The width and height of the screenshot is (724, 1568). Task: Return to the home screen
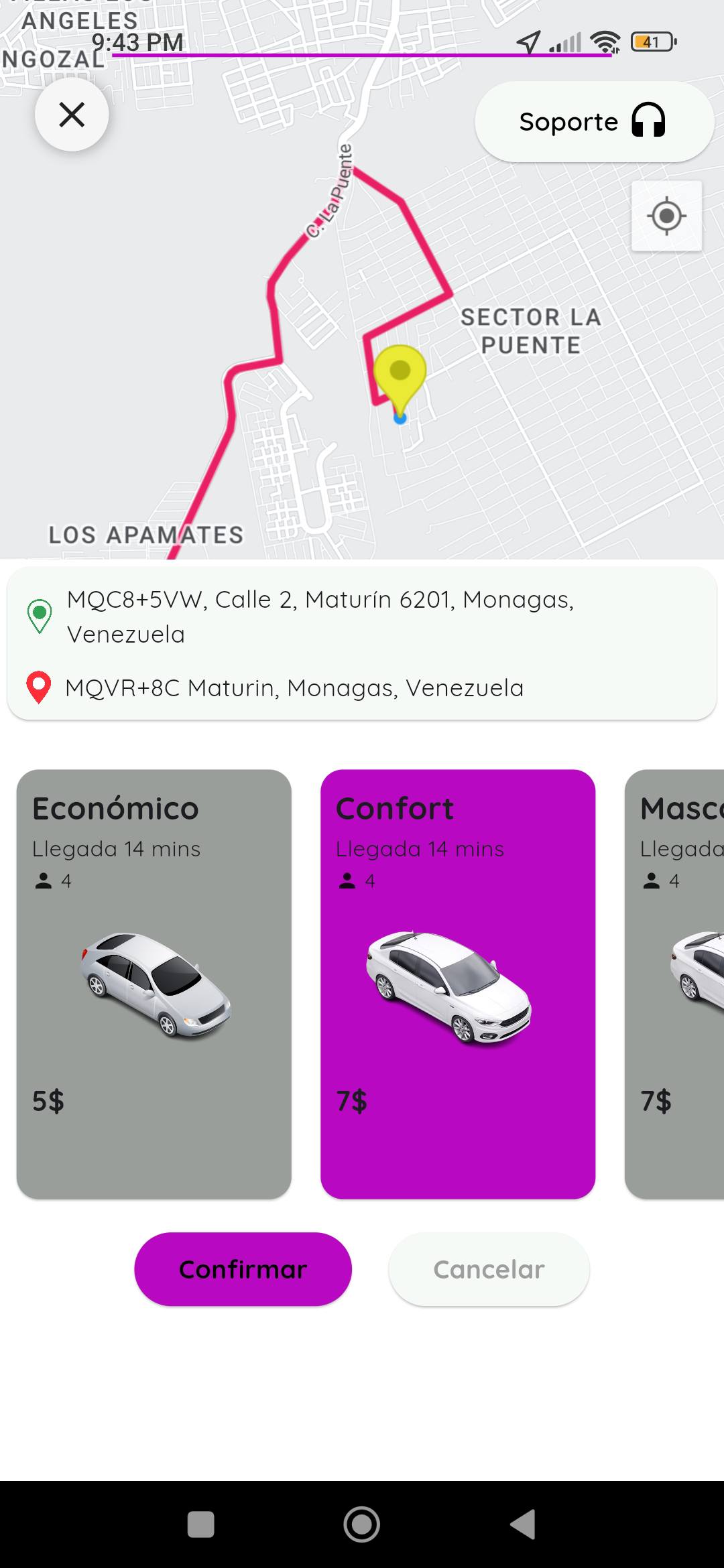point(362,1524)
